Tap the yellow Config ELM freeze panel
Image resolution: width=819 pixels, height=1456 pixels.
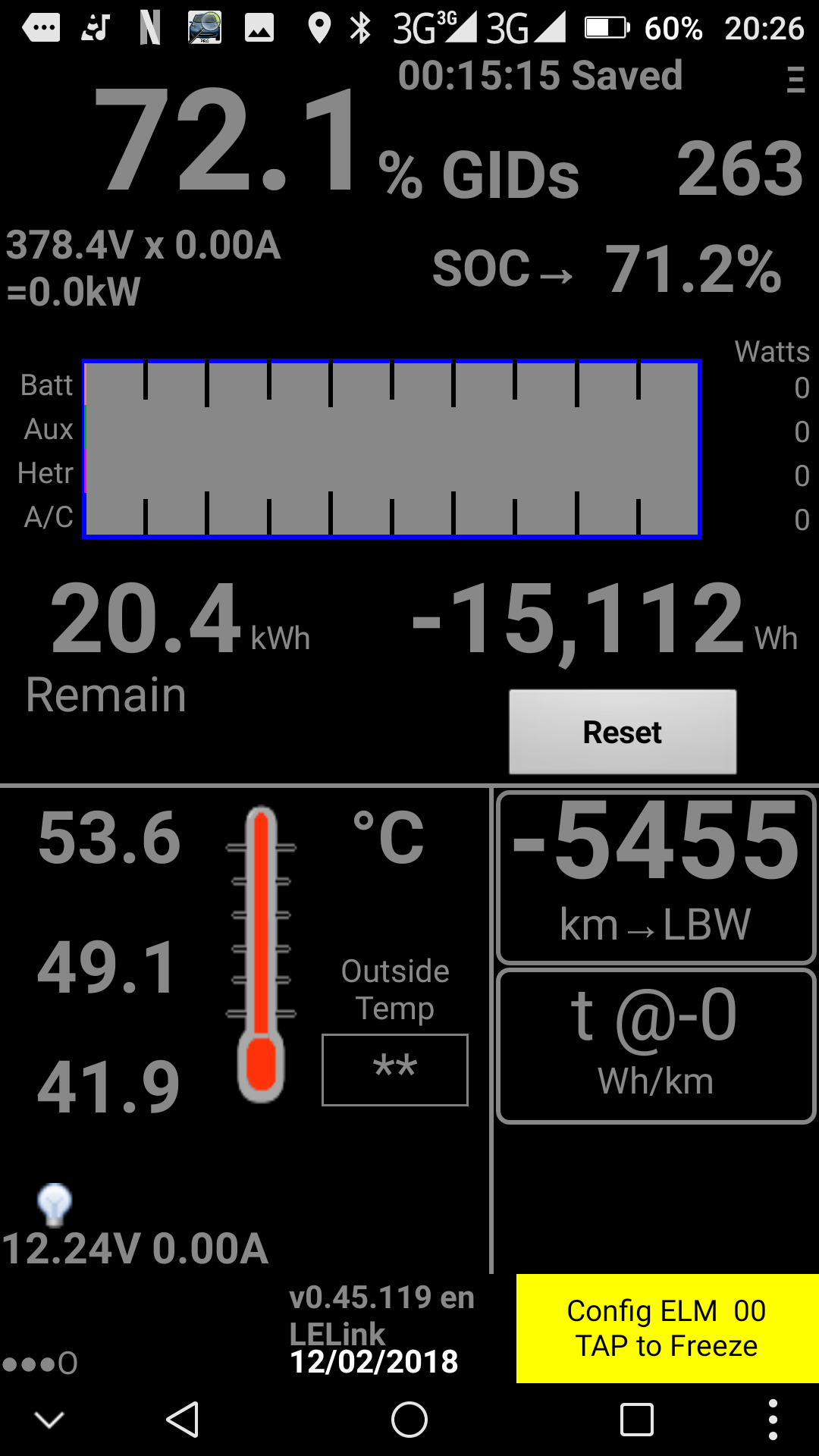coord(667,1328)
